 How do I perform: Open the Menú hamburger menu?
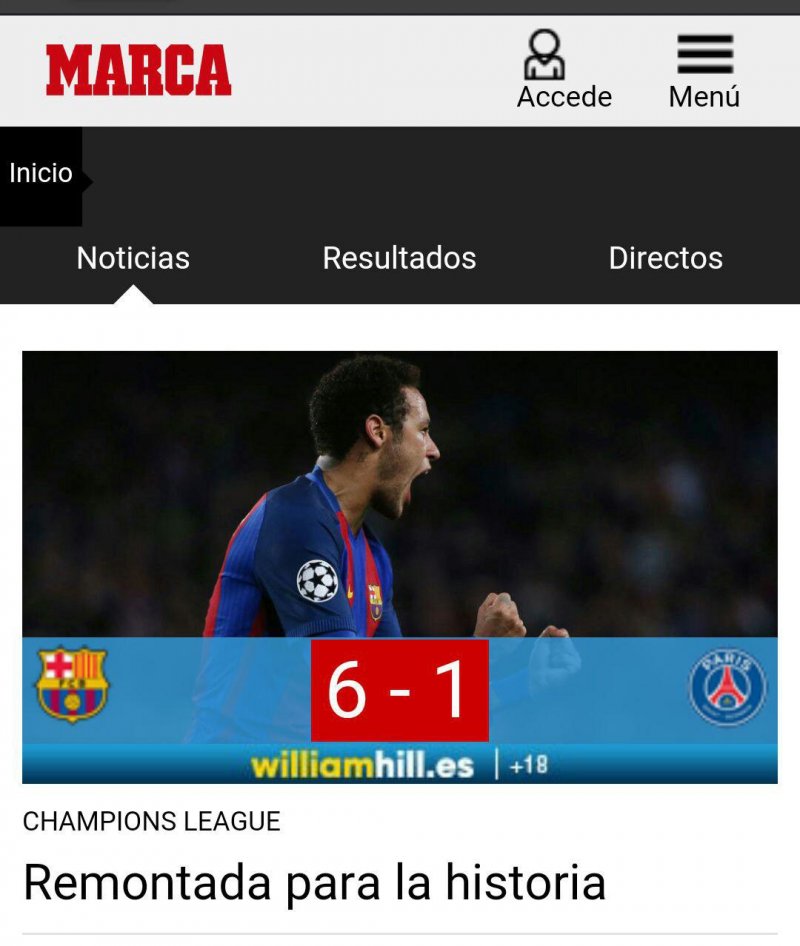704,70
